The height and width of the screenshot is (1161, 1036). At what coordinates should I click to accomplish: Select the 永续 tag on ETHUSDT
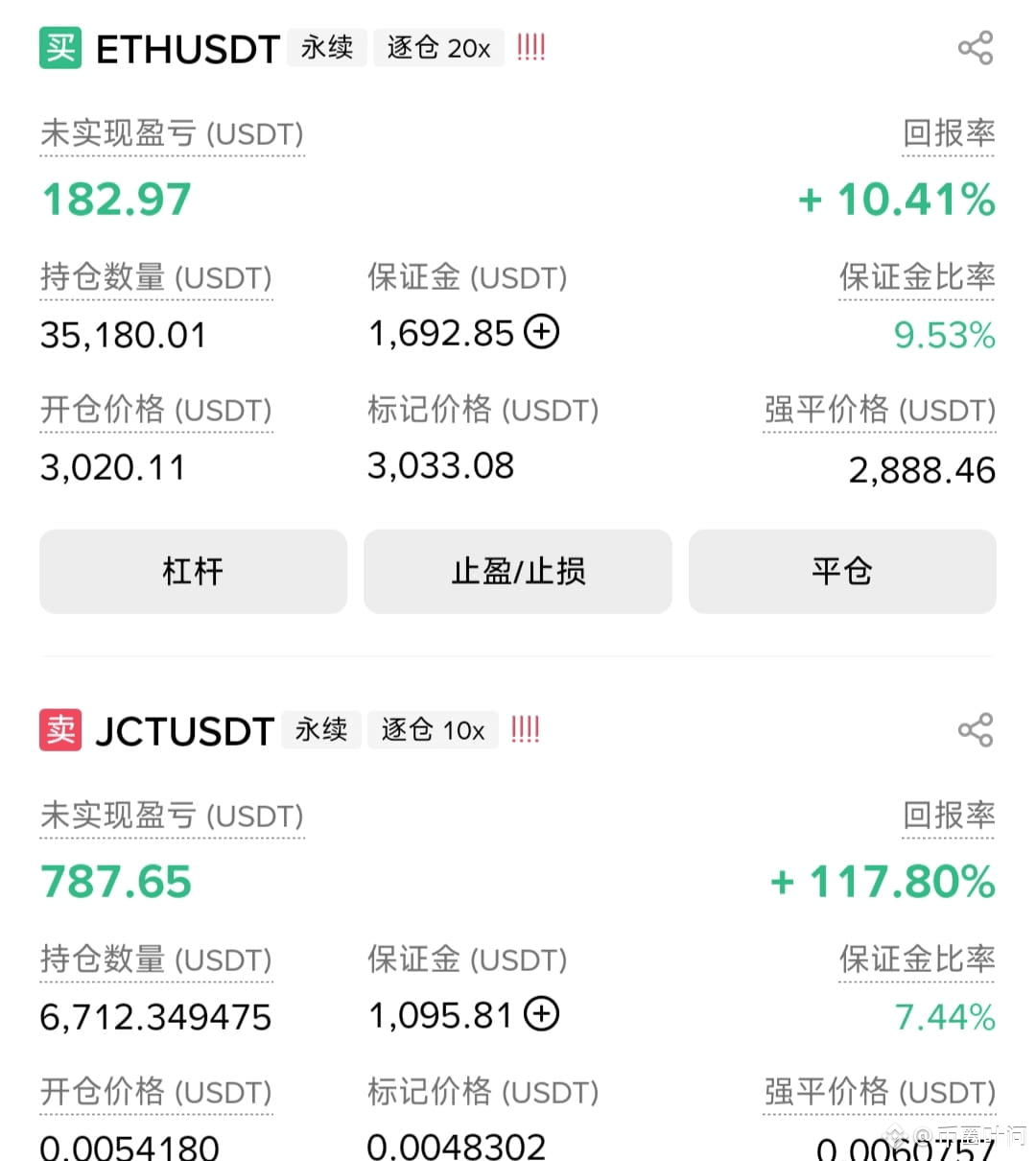pyautogui.click(x=326, y=47)
